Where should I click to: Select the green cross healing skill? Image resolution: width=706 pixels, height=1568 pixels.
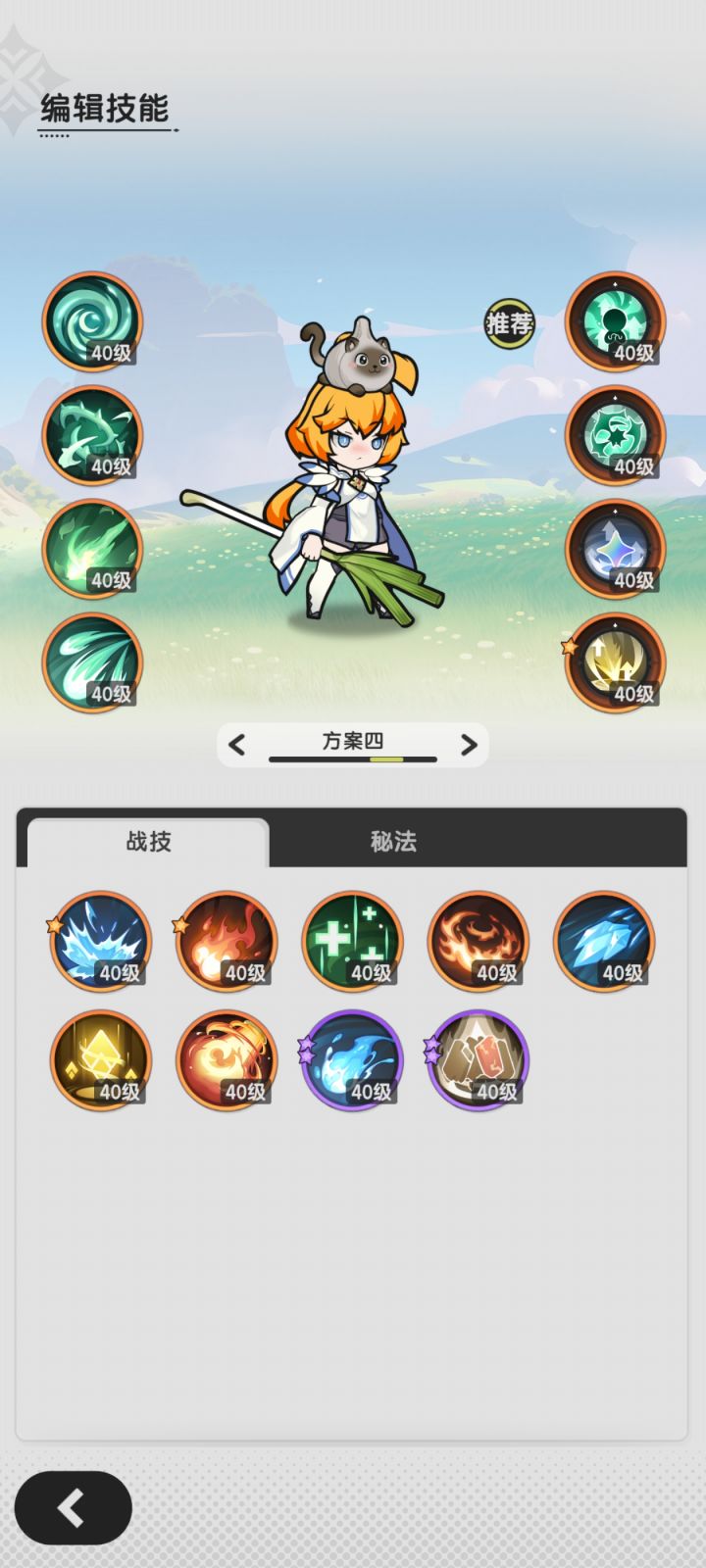352,941
